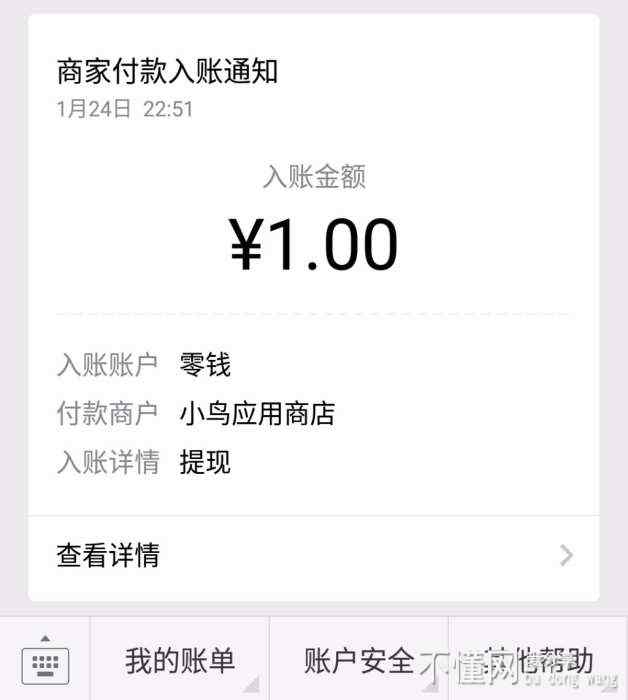Open the 账户安全 menu
Image resolution: width=628 pixels, height=700 pixels.
point(359,660)
